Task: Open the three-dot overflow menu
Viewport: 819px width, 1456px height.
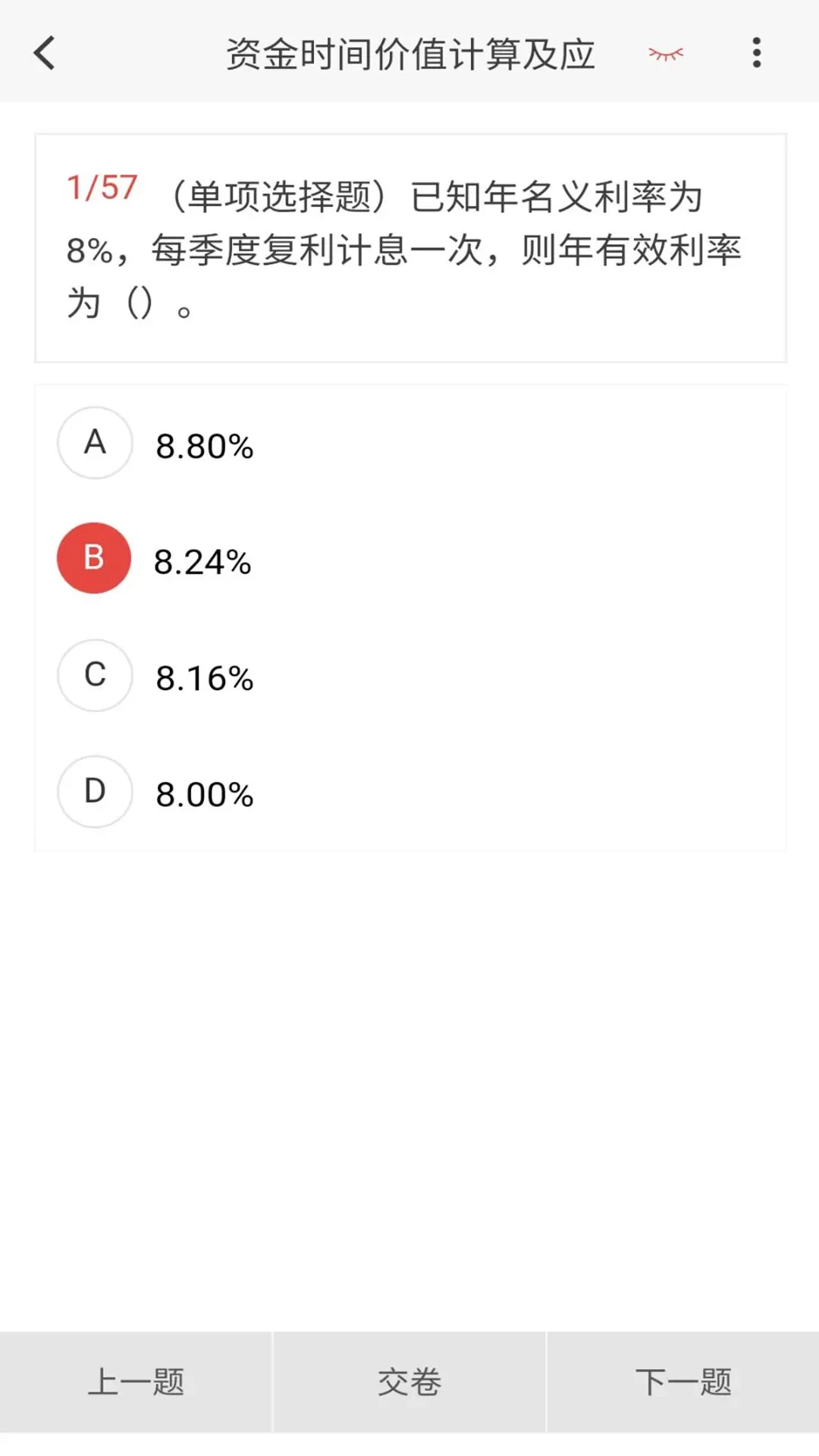Action: 756,53
